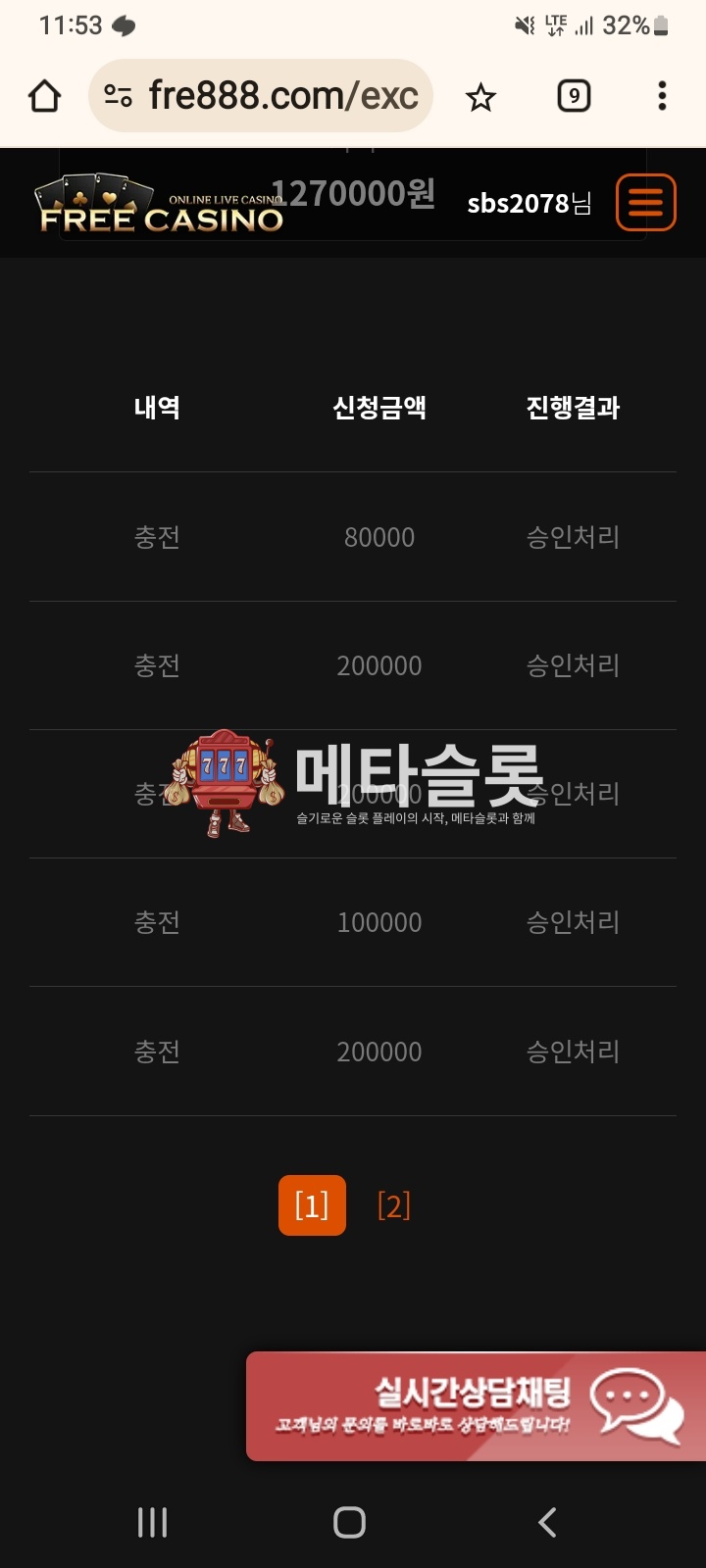Go to page [2] of the history
The width and height of the screenshot is (706, 1568).
pyautogui.click(x=393, y=1205)
